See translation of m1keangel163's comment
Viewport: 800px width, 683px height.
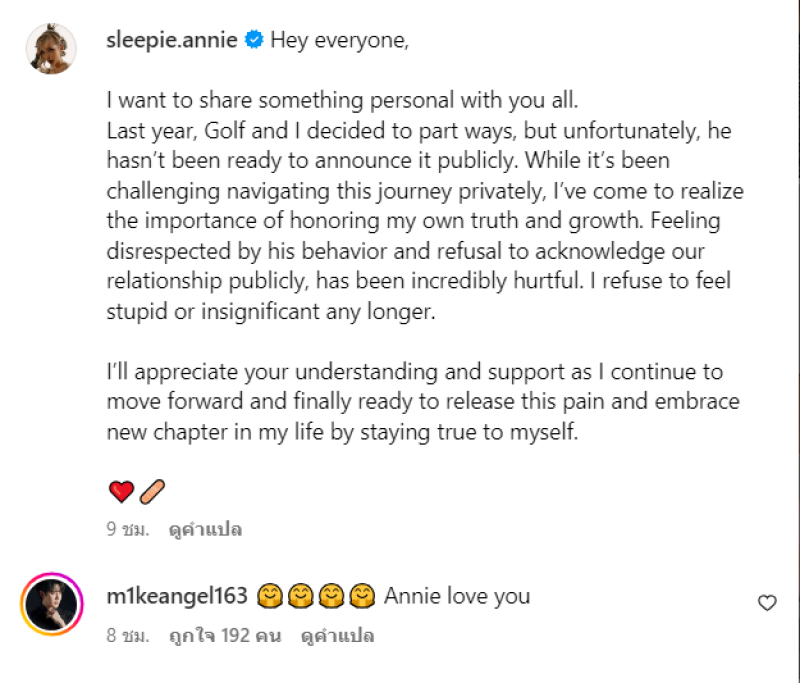coord(337,635)
